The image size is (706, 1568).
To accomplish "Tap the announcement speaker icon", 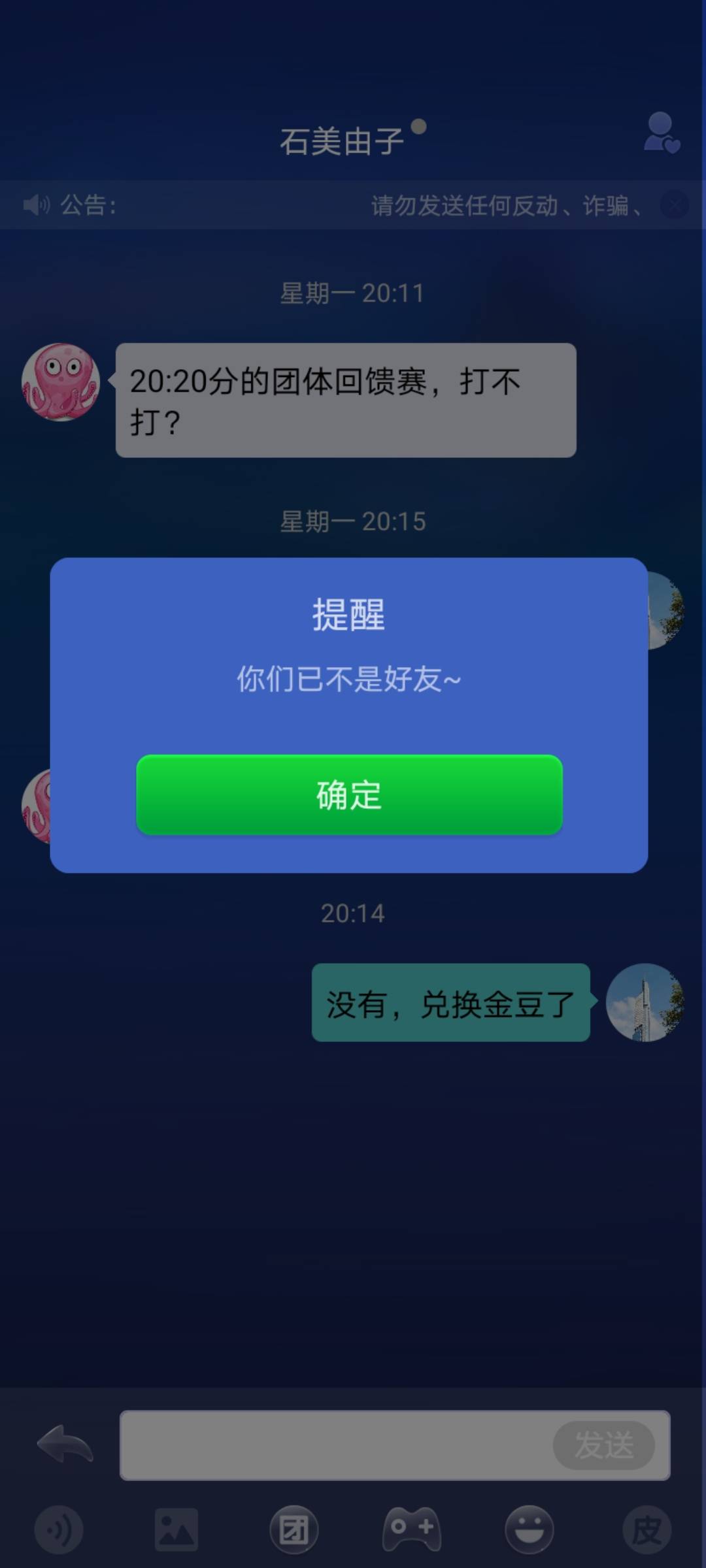I will pyautogui.click(x=37, y=204).
